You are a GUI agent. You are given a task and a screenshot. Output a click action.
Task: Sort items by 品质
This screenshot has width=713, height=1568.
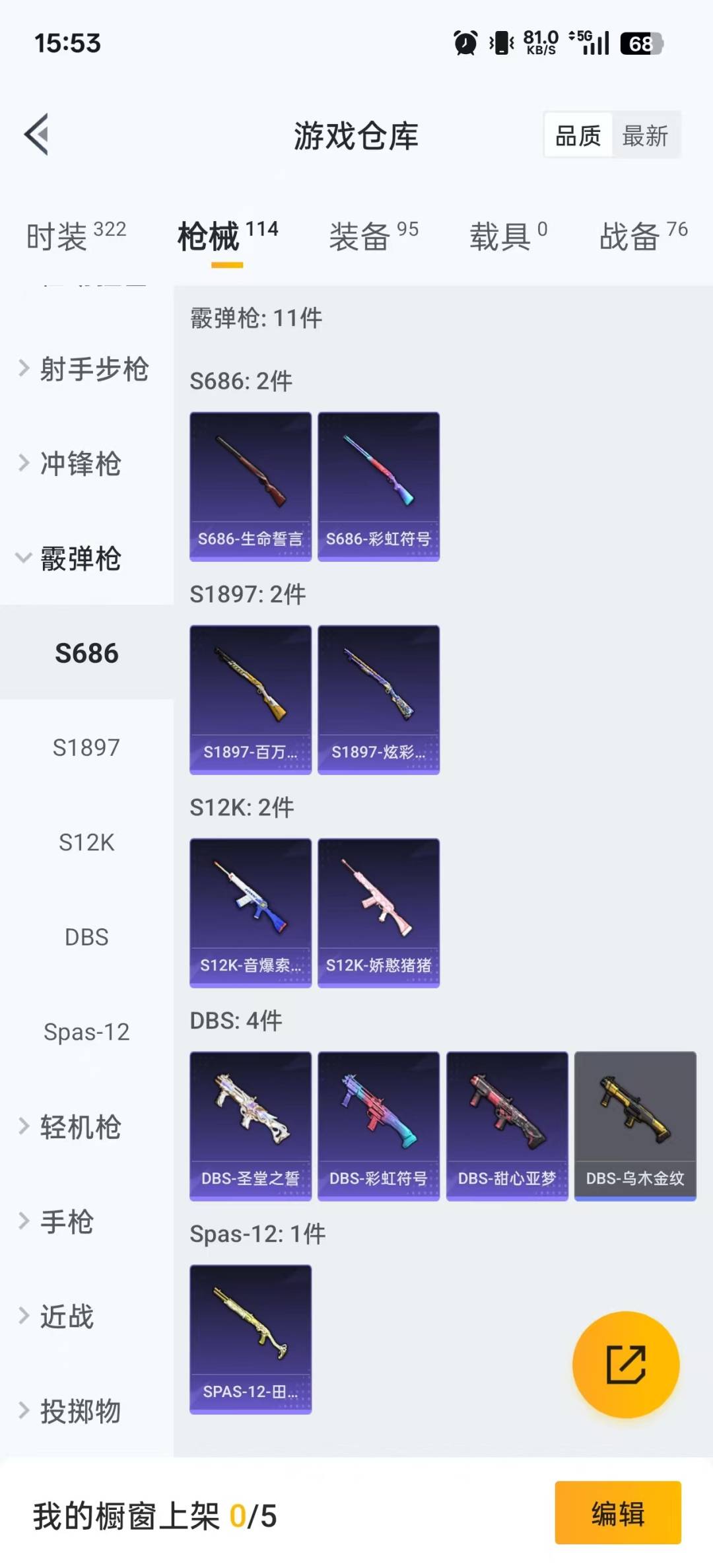click(578, 136)
